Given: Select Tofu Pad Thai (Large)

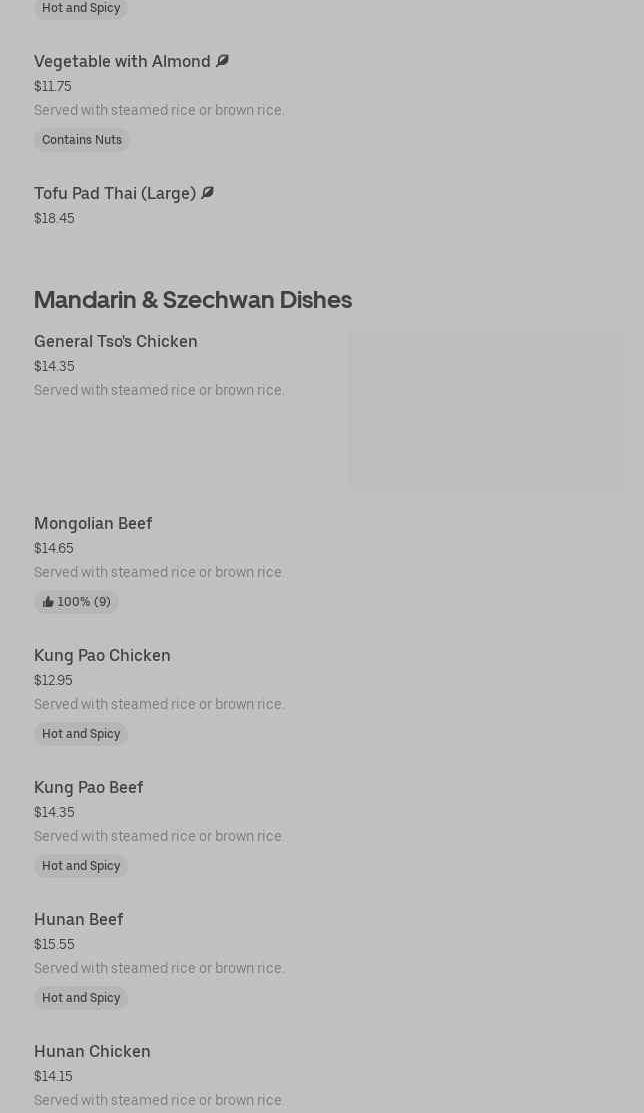Looking at the screenshot, I should tap(115, 194).
